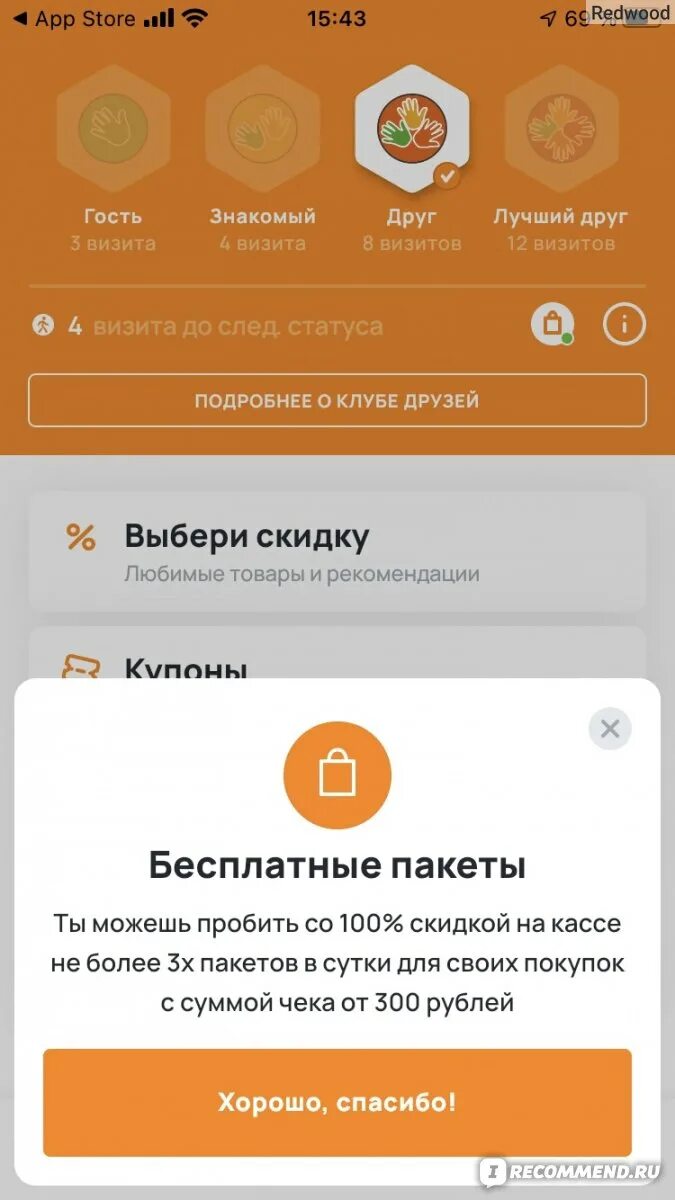
Task: Open Подробнее о клубе друзей
Action: 337,401
